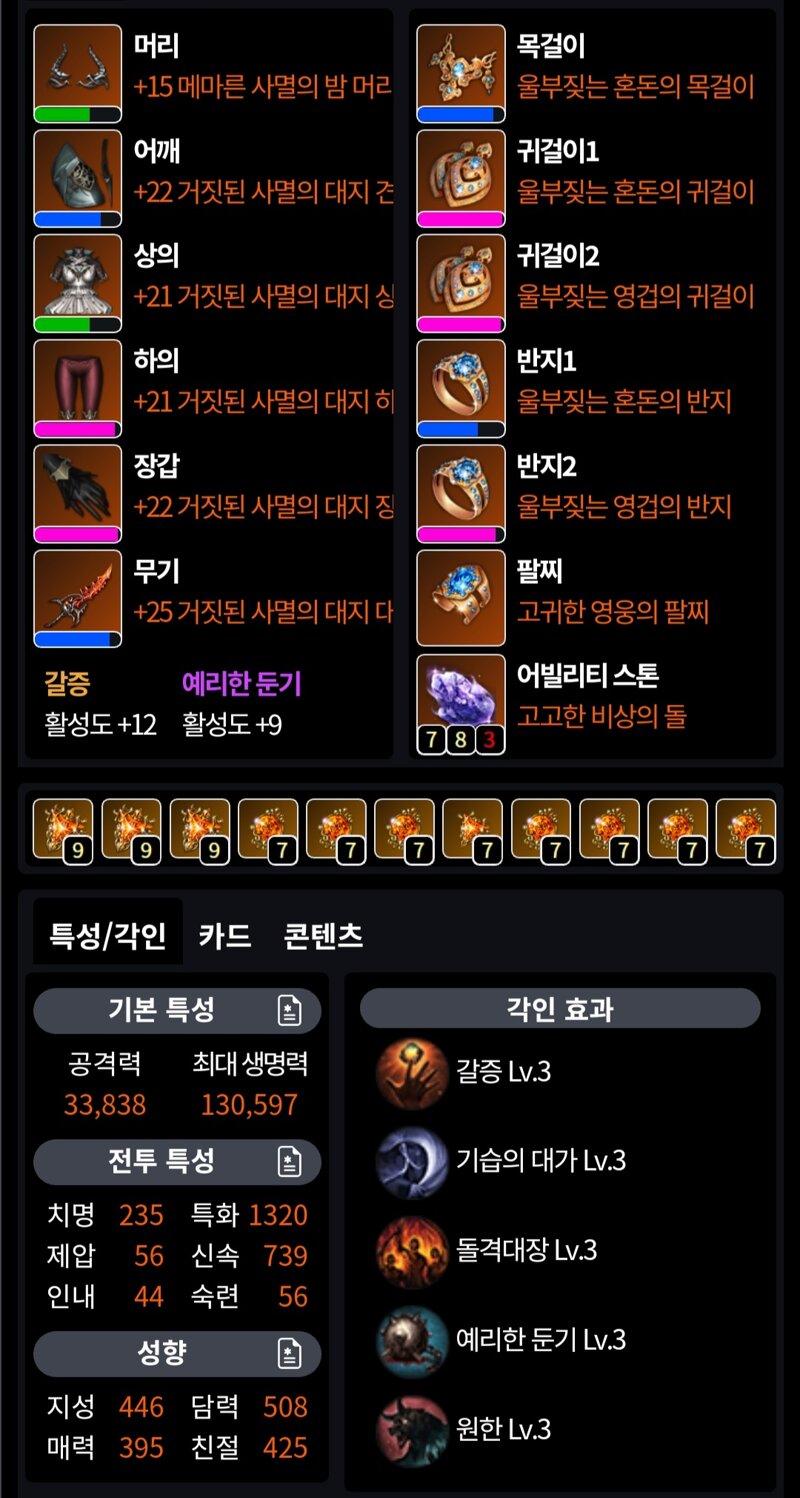Tap the 갈증 Lv.3 engraving
The width and height of the screenshot is (800, 1498).
click(464, 1072)
